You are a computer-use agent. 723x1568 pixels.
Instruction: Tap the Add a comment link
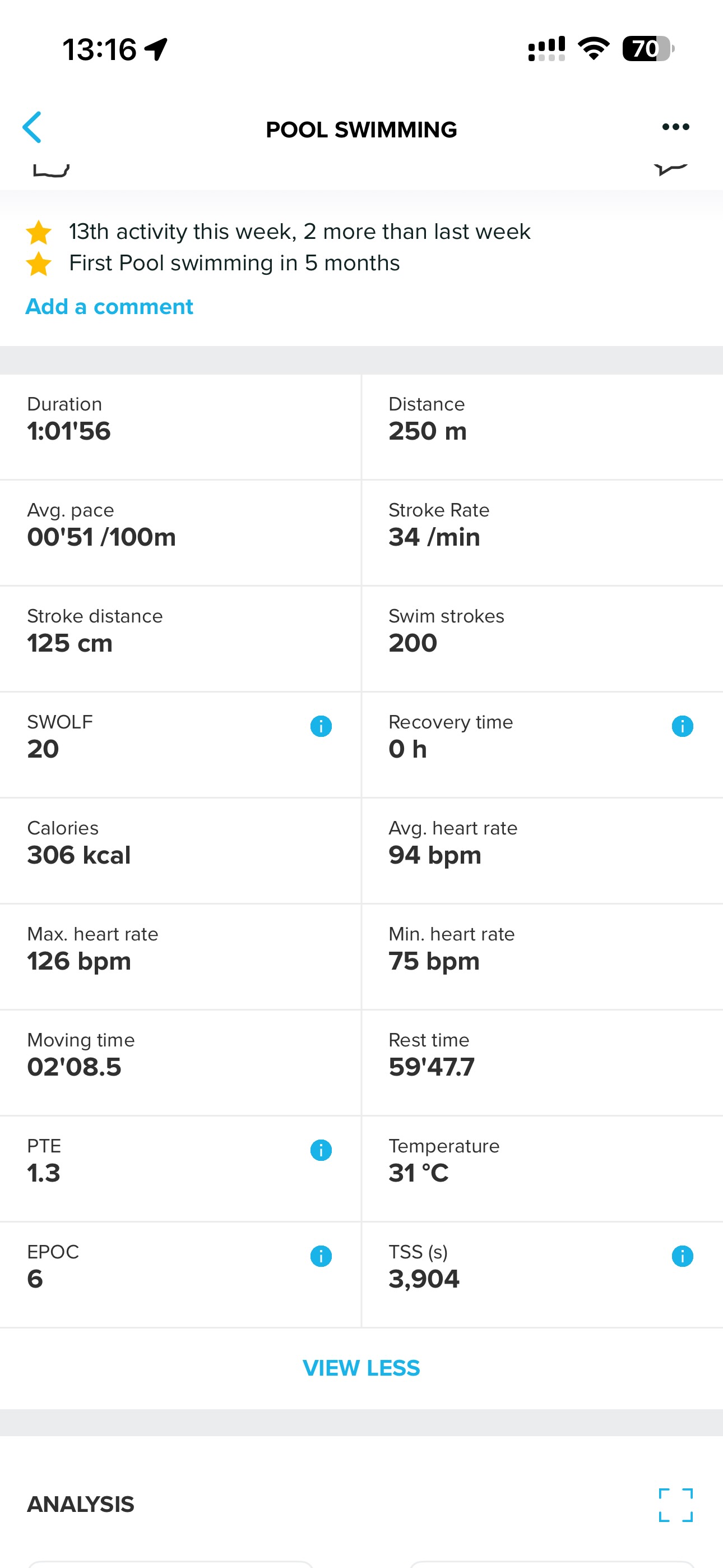tap(109, 306)
